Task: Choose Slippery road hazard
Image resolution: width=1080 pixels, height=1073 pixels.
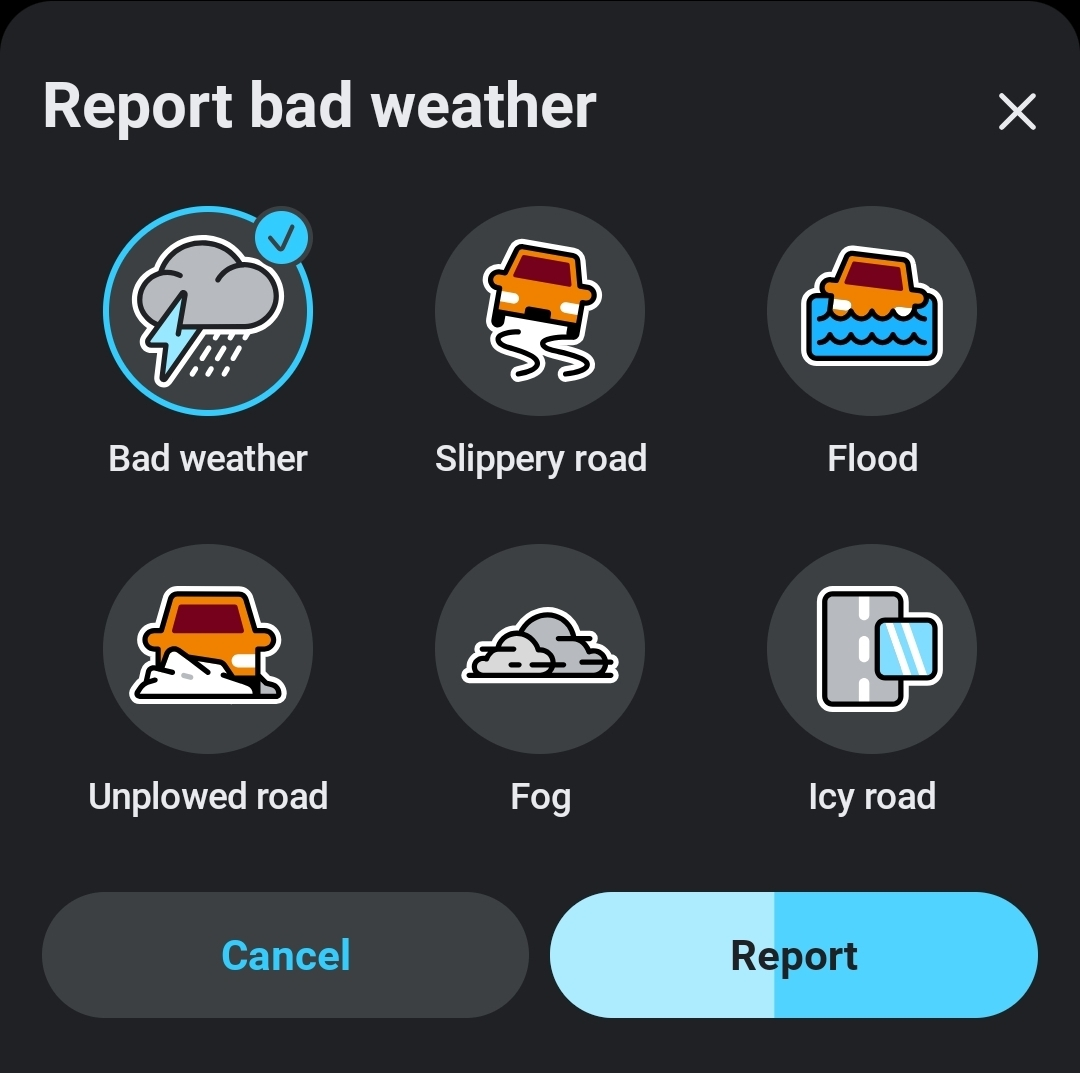Action: tap(540, 312)
